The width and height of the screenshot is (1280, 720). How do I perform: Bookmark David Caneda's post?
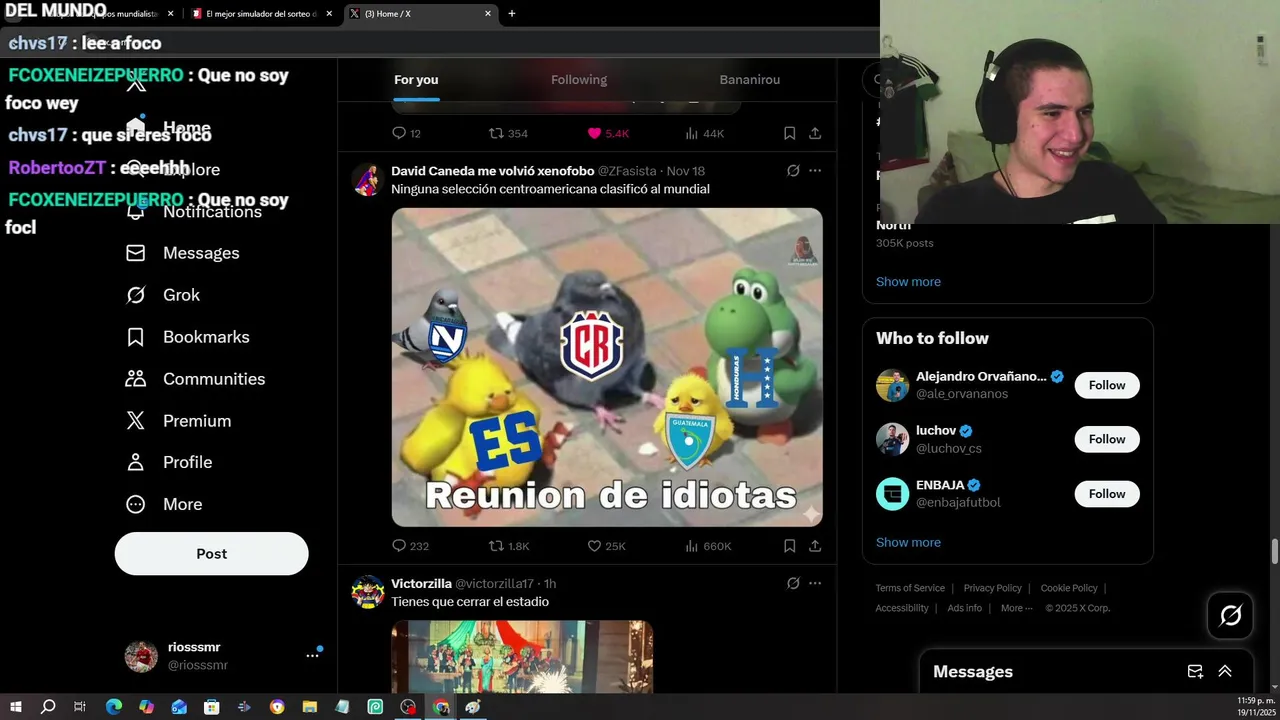click(x=789, y=546)
